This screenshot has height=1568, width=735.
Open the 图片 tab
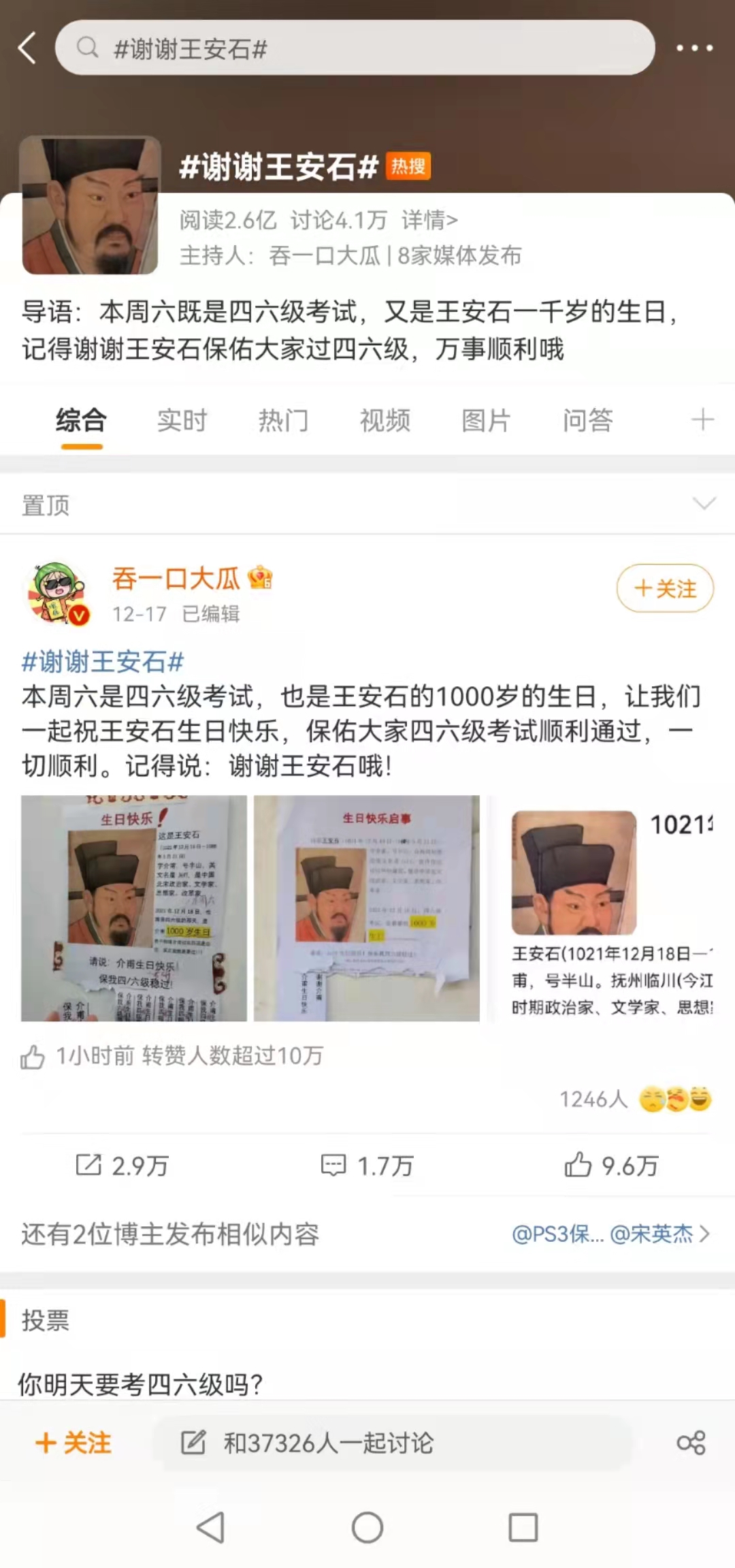pyautogui.click(x=486, y=421)
